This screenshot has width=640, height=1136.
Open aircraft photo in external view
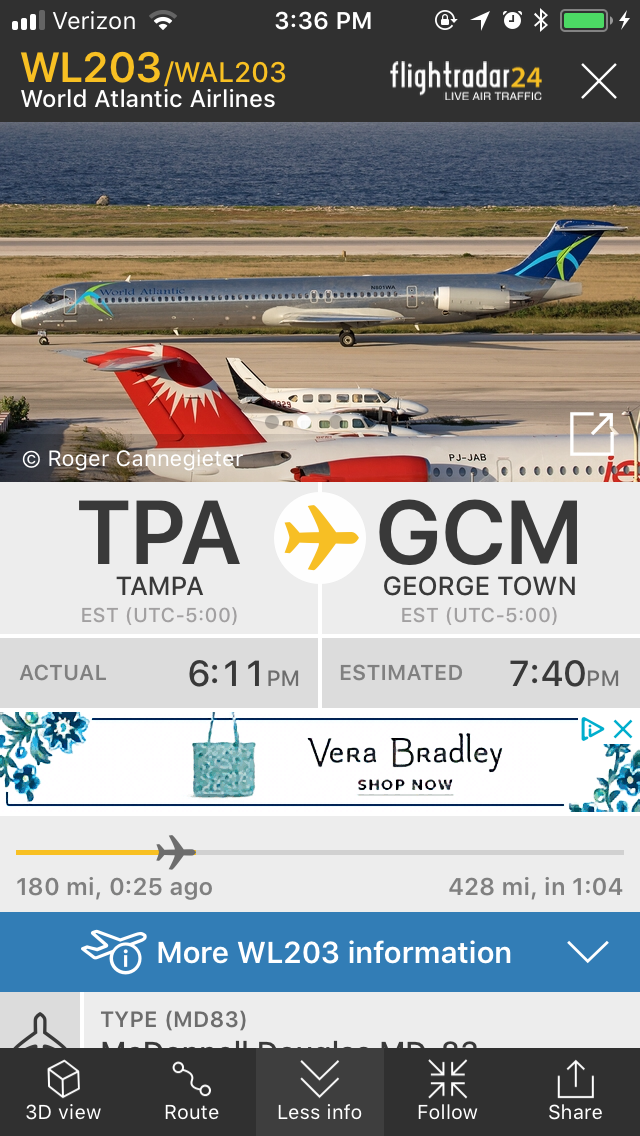(x=591, y=435)
